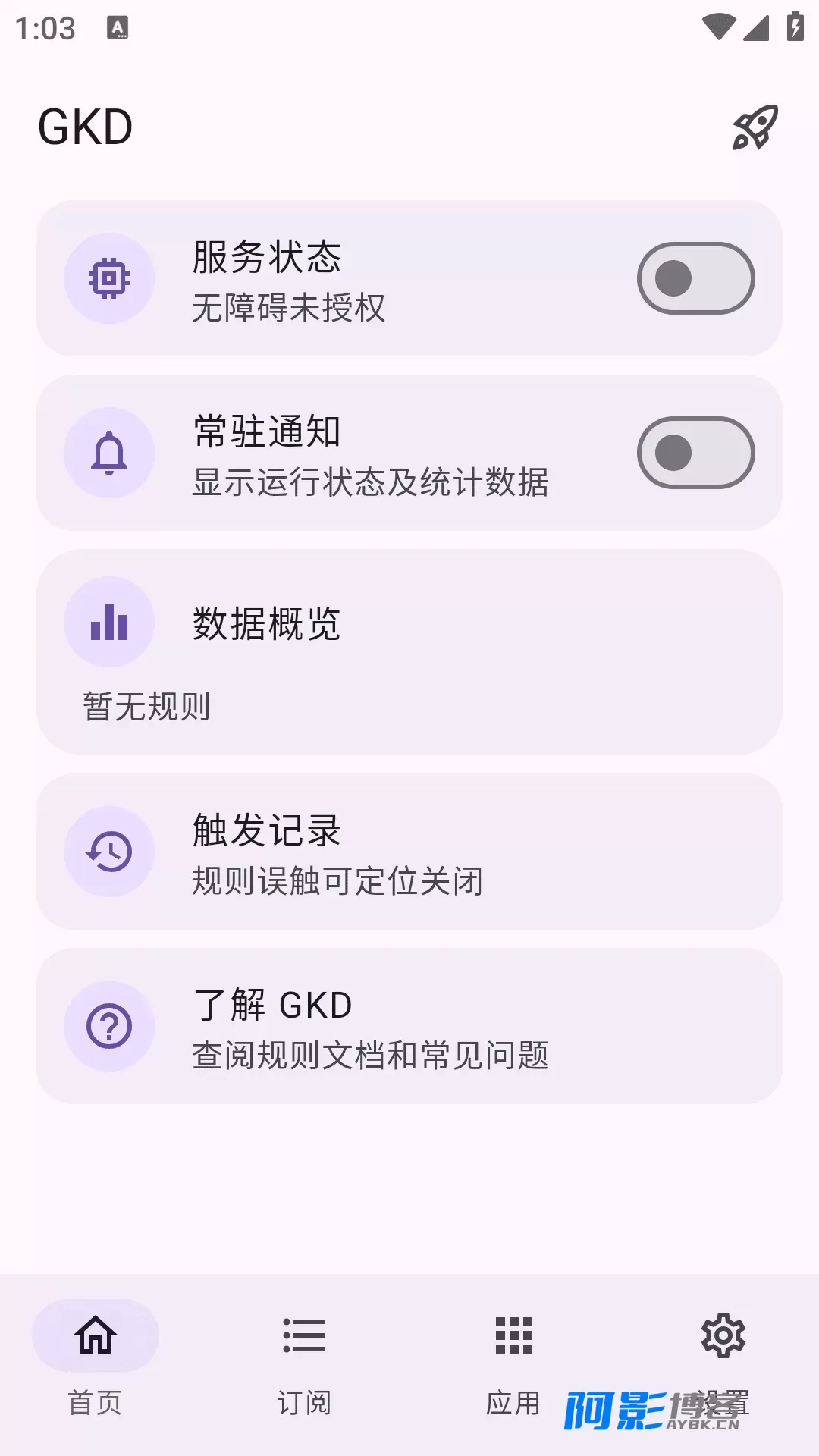Image resolution: width=819 pixels, height=1456 pixels.
Task: Tap the battery icon in status bar
Action: [792, 25]
